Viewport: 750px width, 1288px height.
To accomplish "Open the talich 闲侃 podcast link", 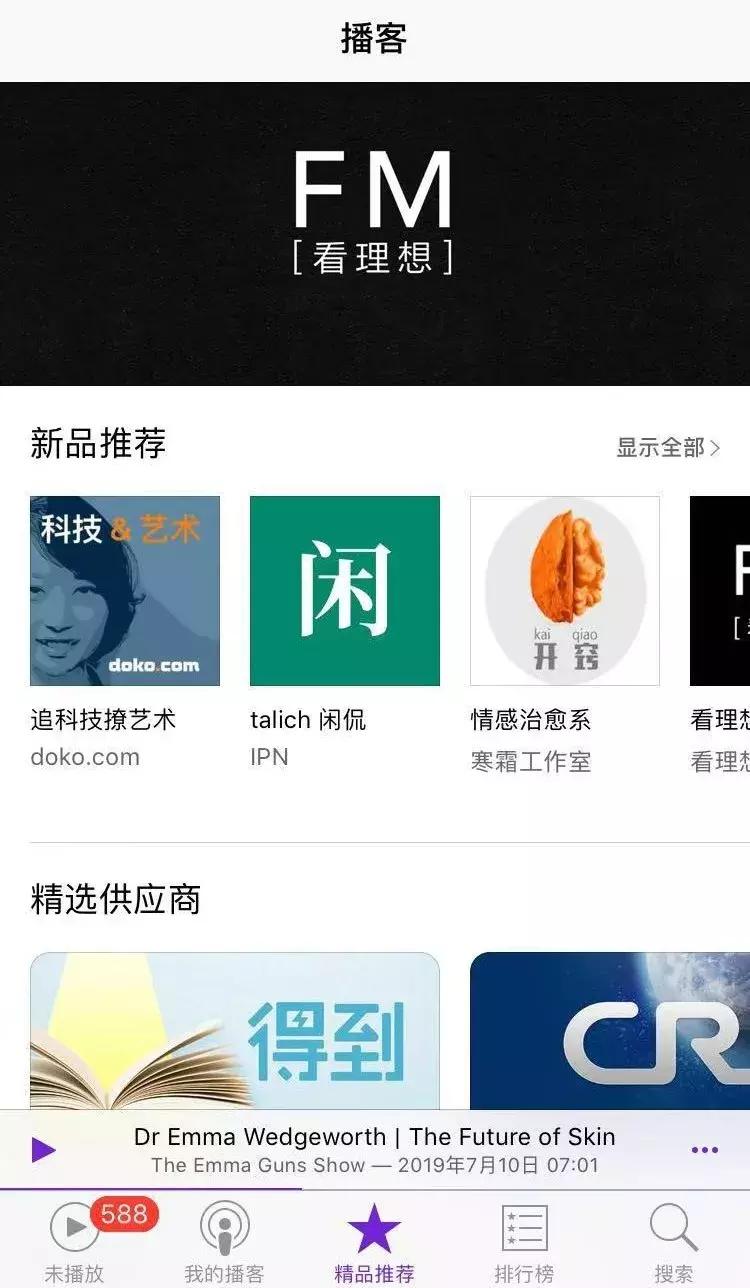I will click(x=345, y=591).
